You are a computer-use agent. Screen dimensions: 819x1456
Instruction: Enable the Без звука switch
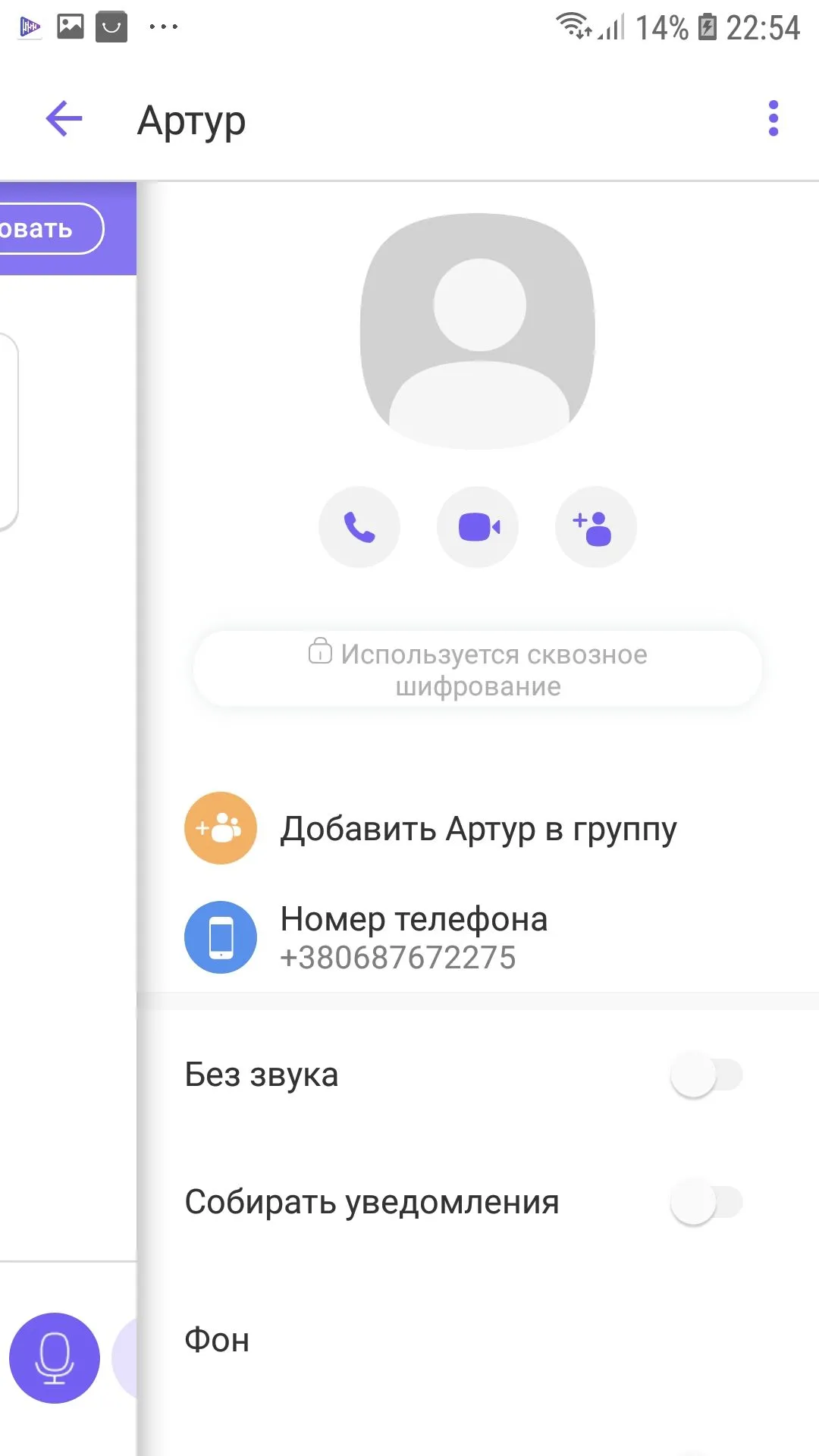pyautogui.click(x=705, y=1075)
